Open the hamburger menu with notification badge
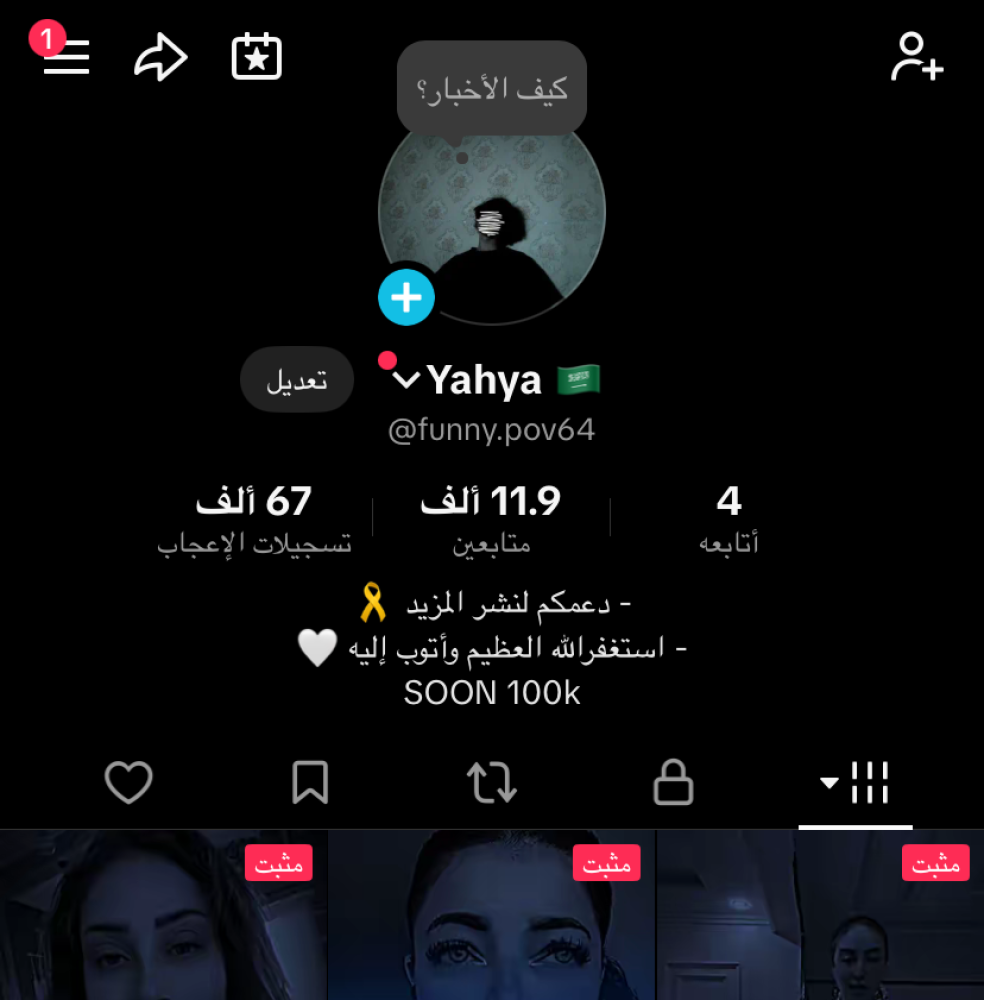The height and width of the screenshot is (1000, 984). pyautogui.click(x=66, y=57)
